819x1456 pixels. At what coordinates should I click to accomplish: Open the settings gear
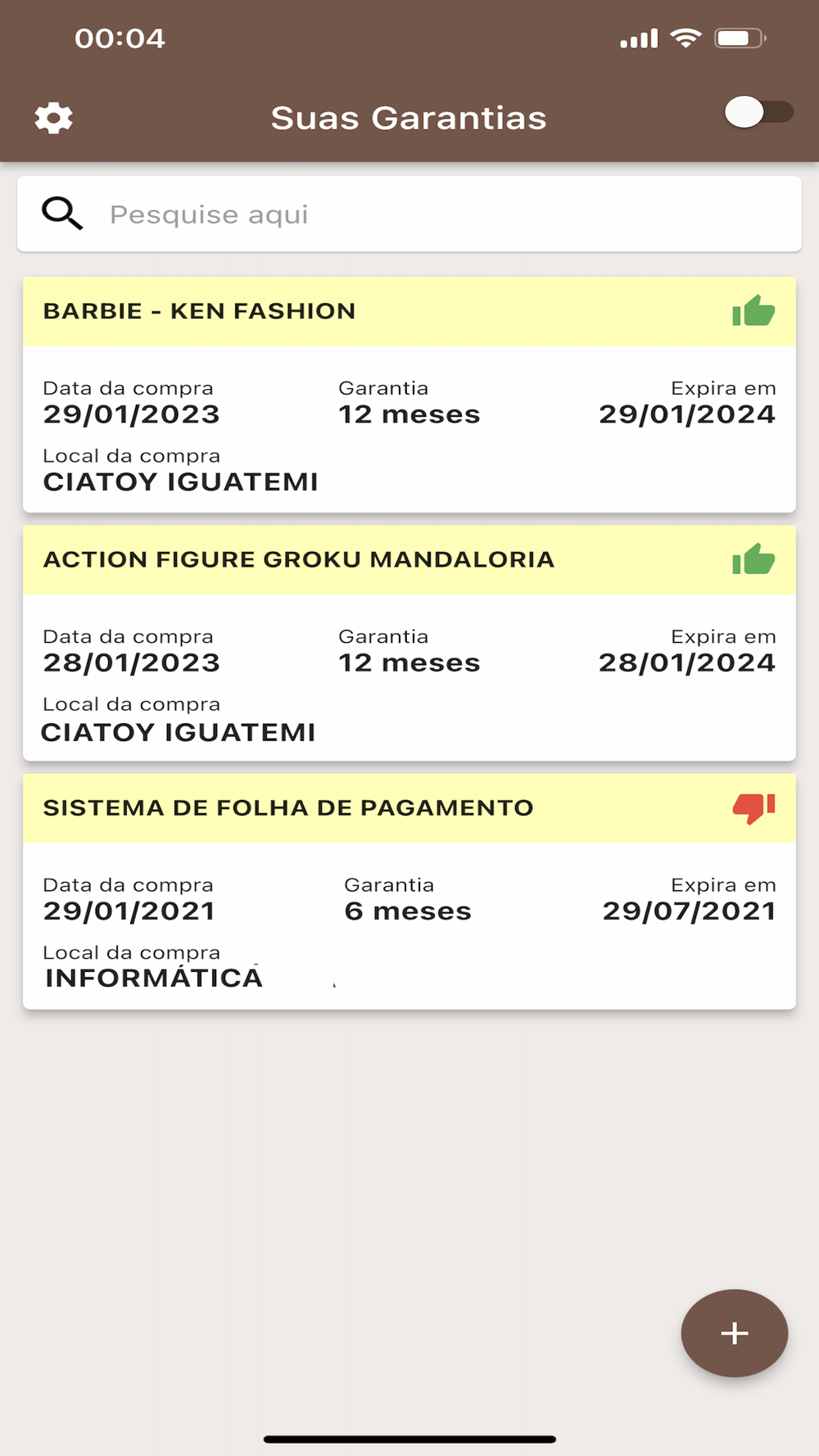[54, 118]
